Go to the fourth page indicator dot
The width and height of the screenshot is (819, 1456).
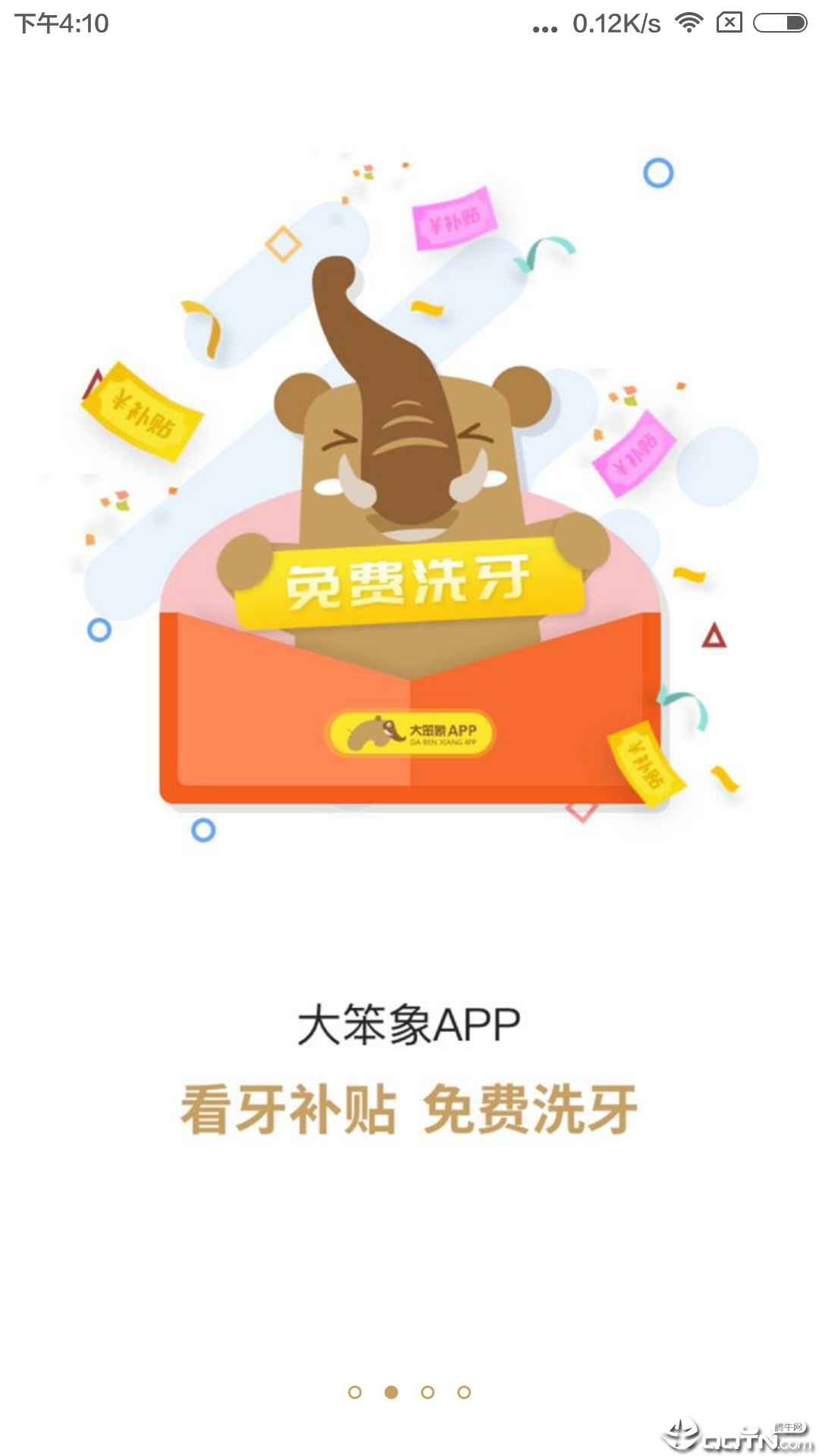[x=464, y=1392]
